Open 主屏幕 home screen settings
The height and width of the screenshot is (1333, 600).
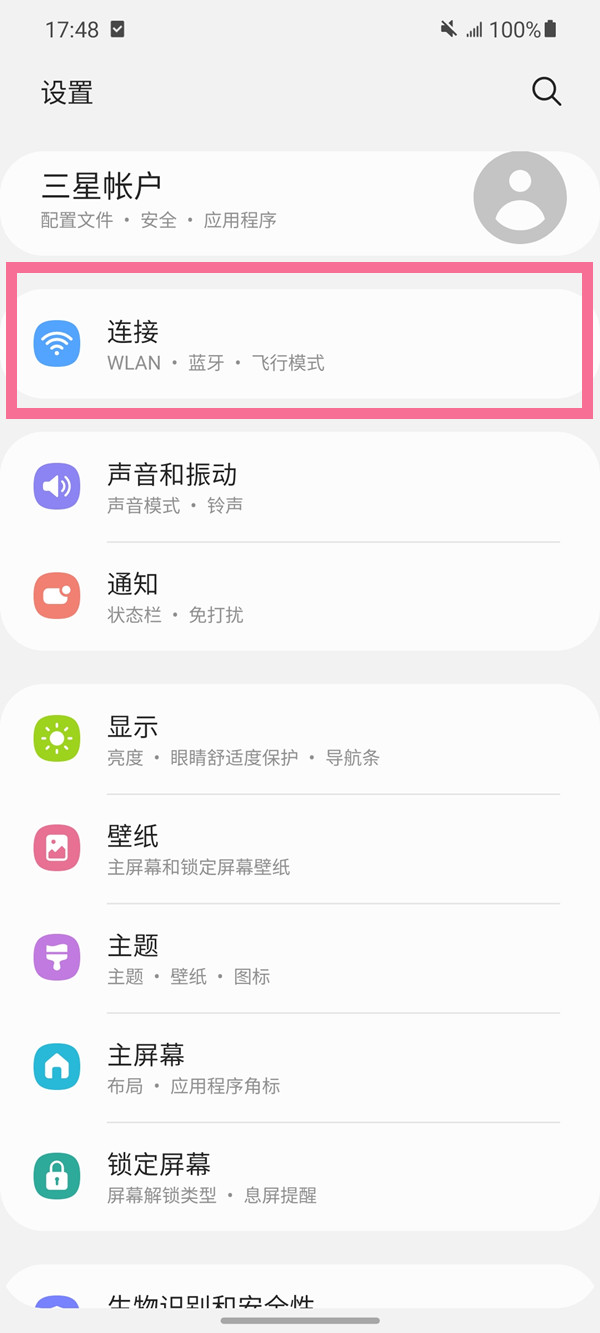[300, 1068]
